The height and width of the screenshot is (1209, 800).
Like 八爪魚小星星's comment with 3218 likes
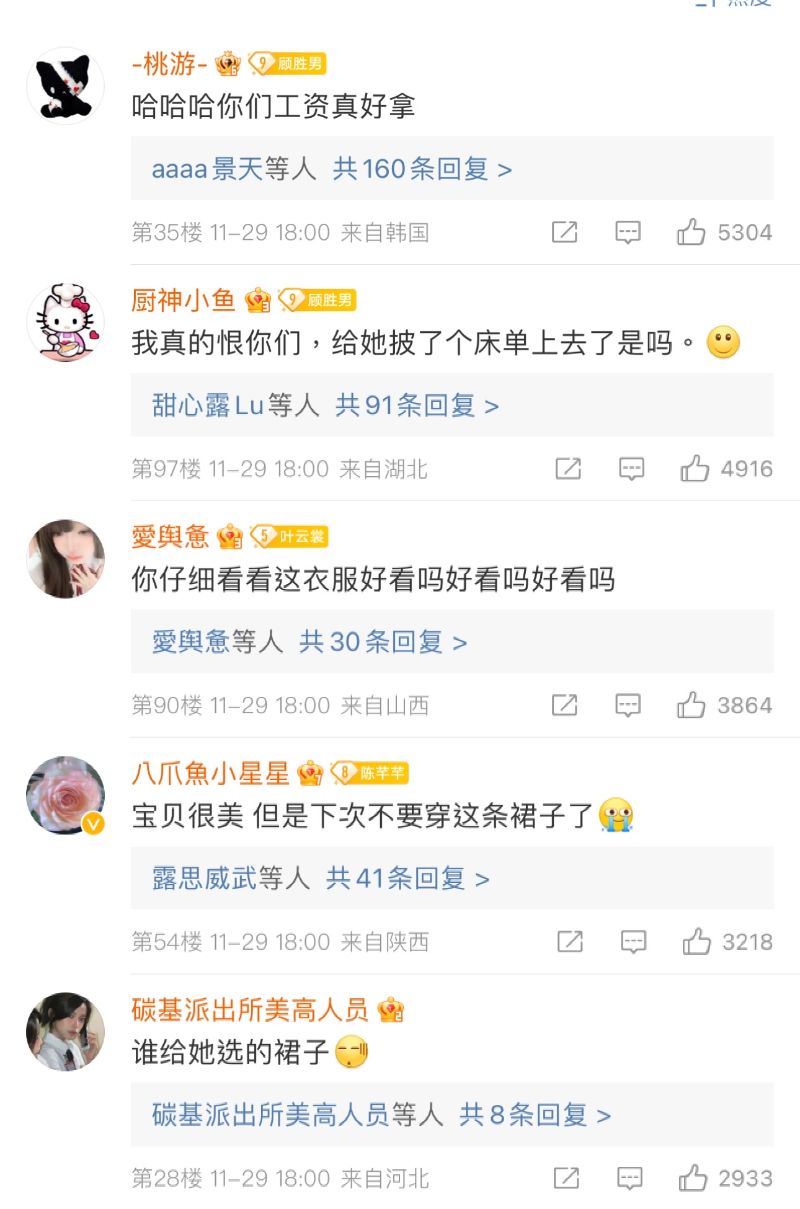(x=696, y=942)
